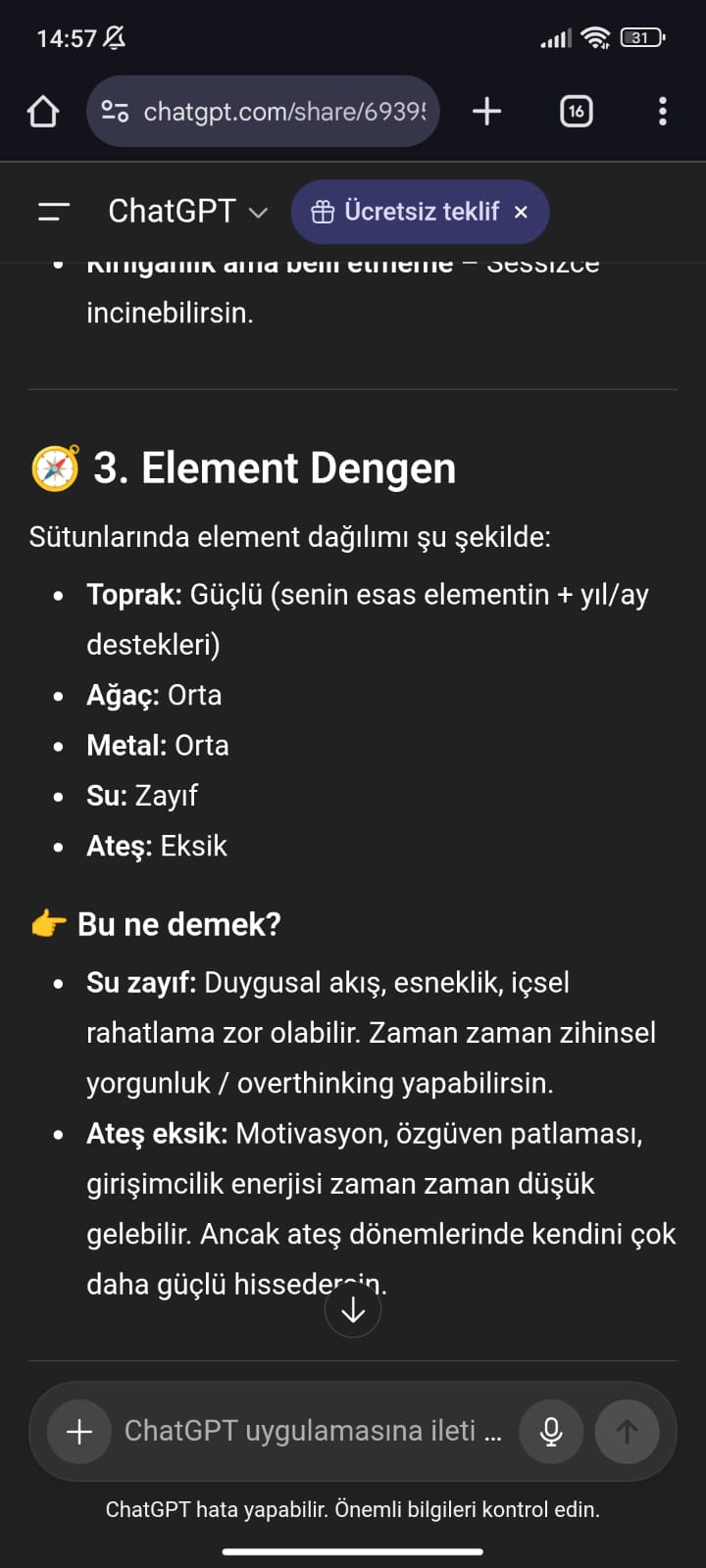Image resolution: width=706 pixels, height=1568 pixels.
Task: Go to the browser home page
Action: point(43,112)
